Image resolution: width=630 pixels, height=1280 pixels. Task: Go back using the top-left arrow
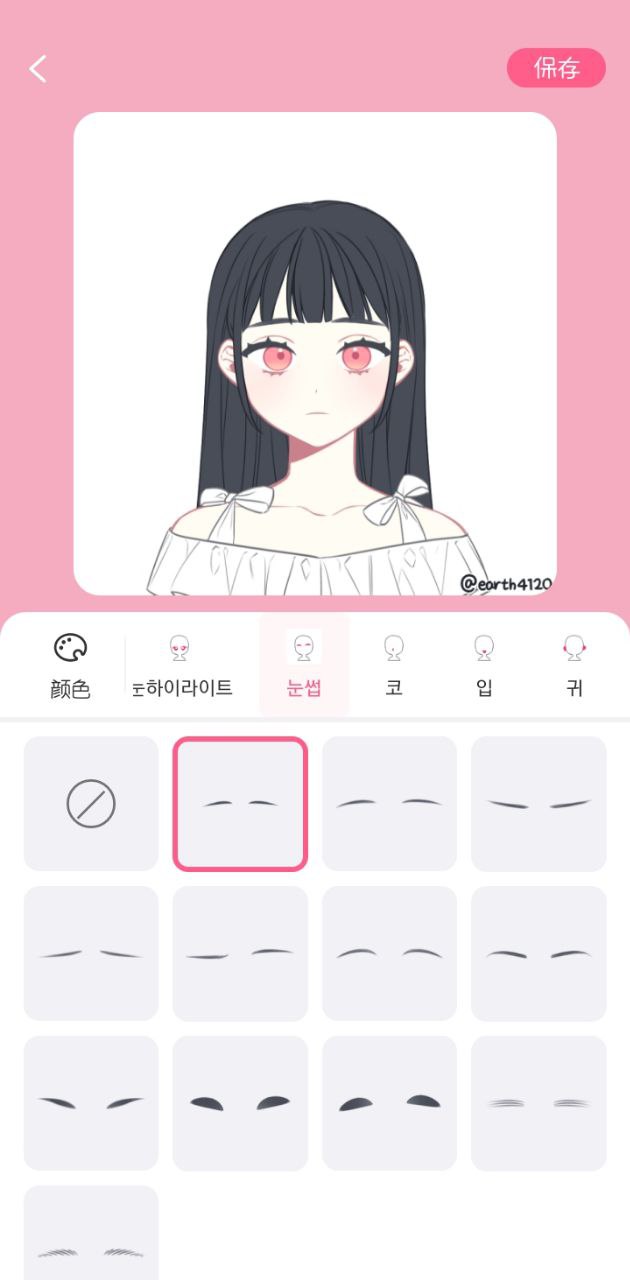(38, 69)
